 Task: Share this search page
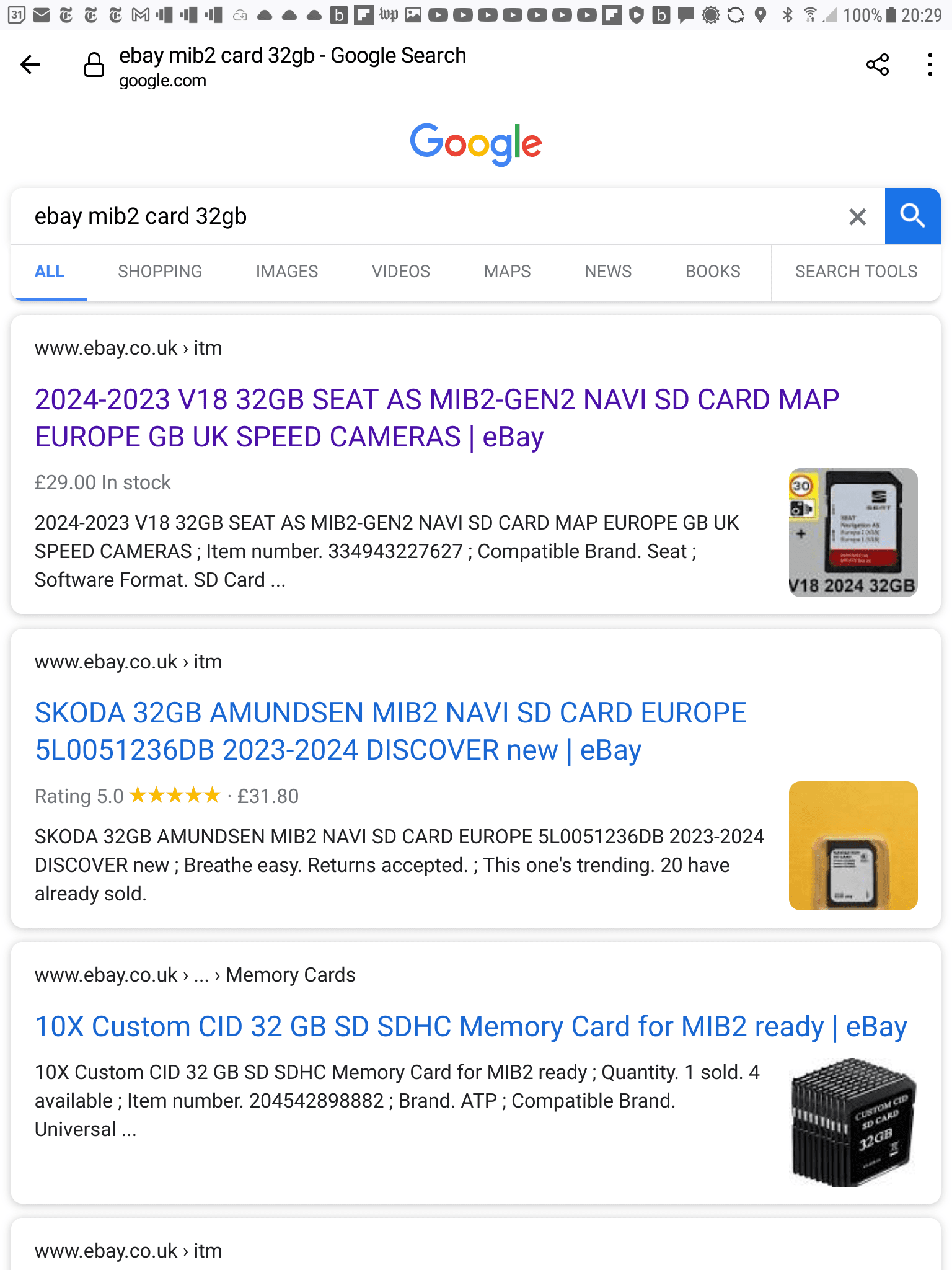(x=878, y=64)
